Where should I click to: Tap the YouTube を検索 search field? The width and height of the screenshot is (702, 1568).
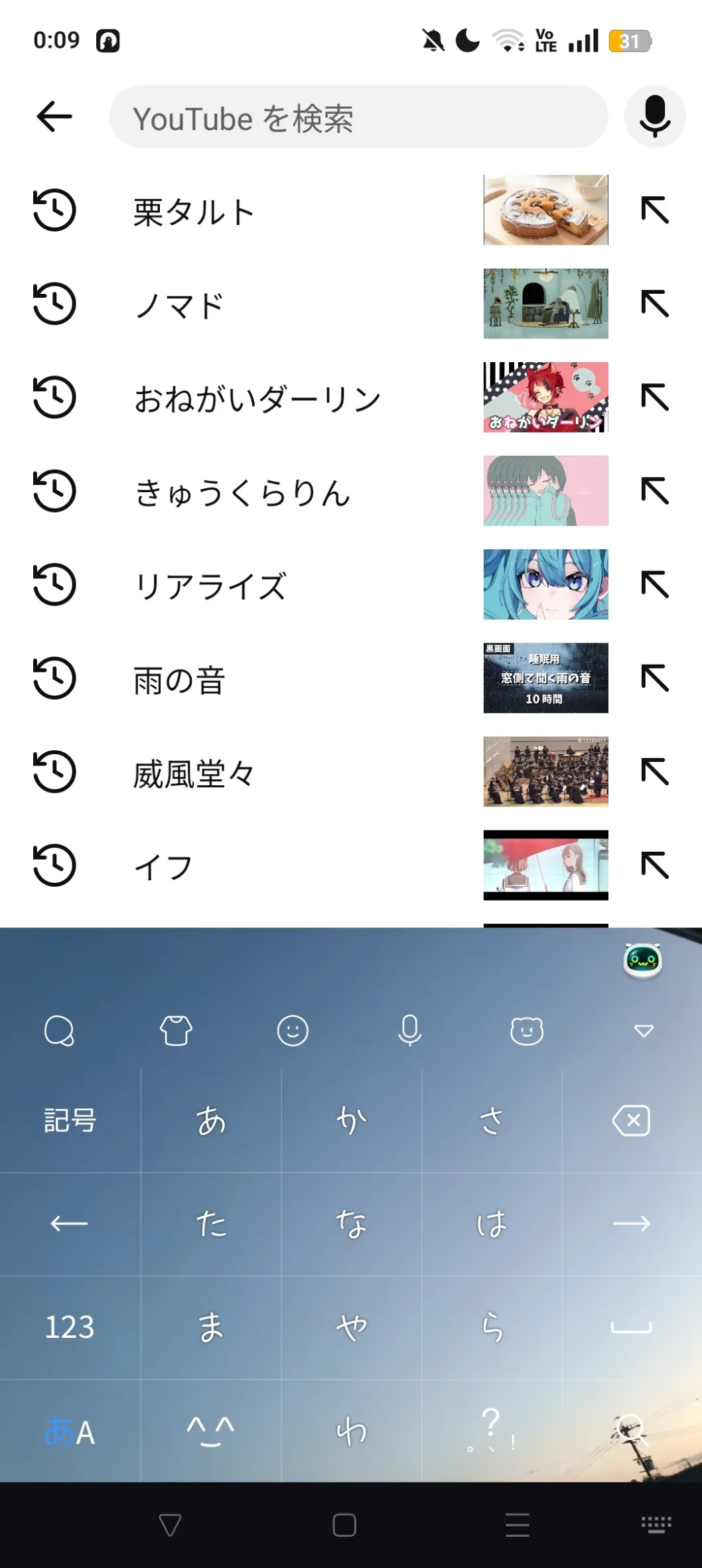tap(358, 117)
